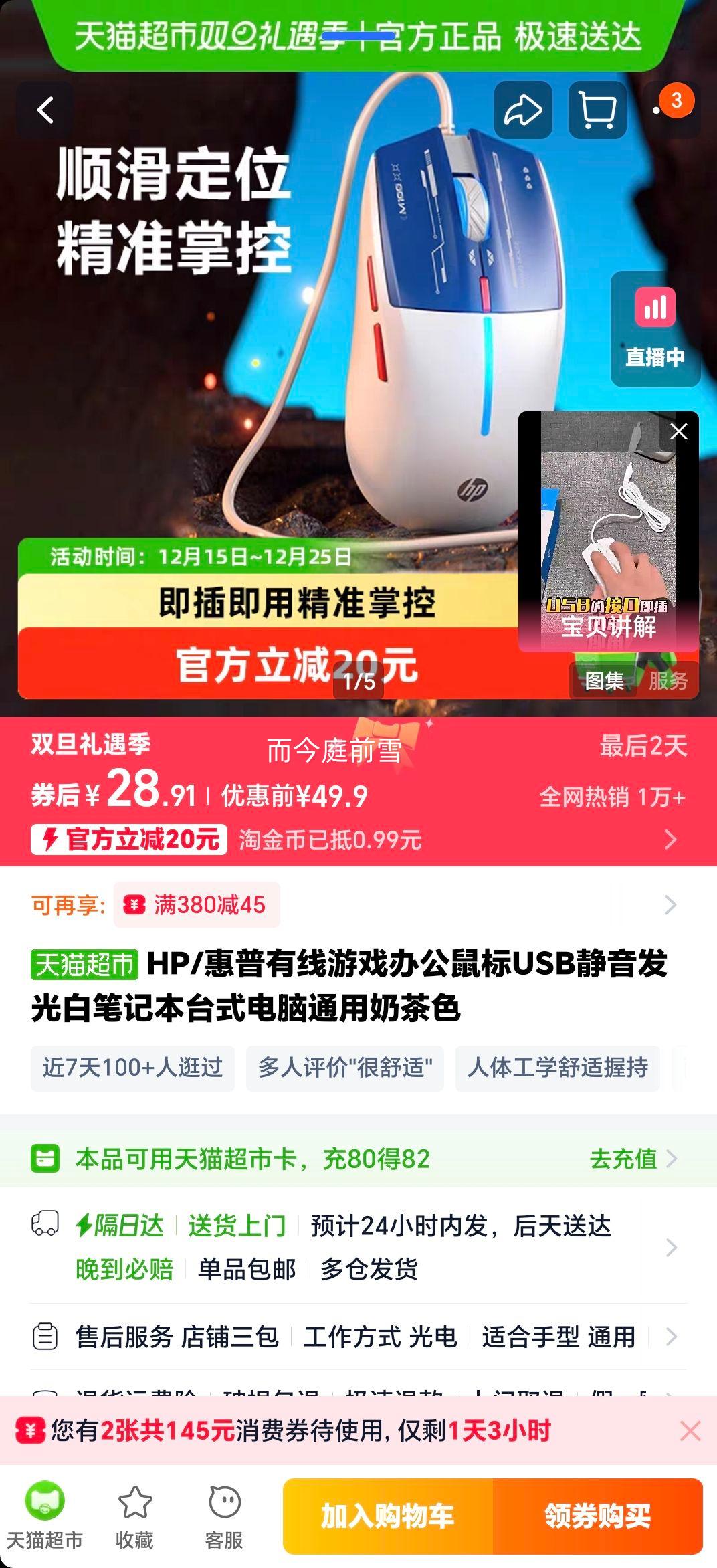Screen dimensions: 717x1568
Task: Tap 去充值 to recharge Tmall supermarket card
Action: click(x=622, y=1157)
